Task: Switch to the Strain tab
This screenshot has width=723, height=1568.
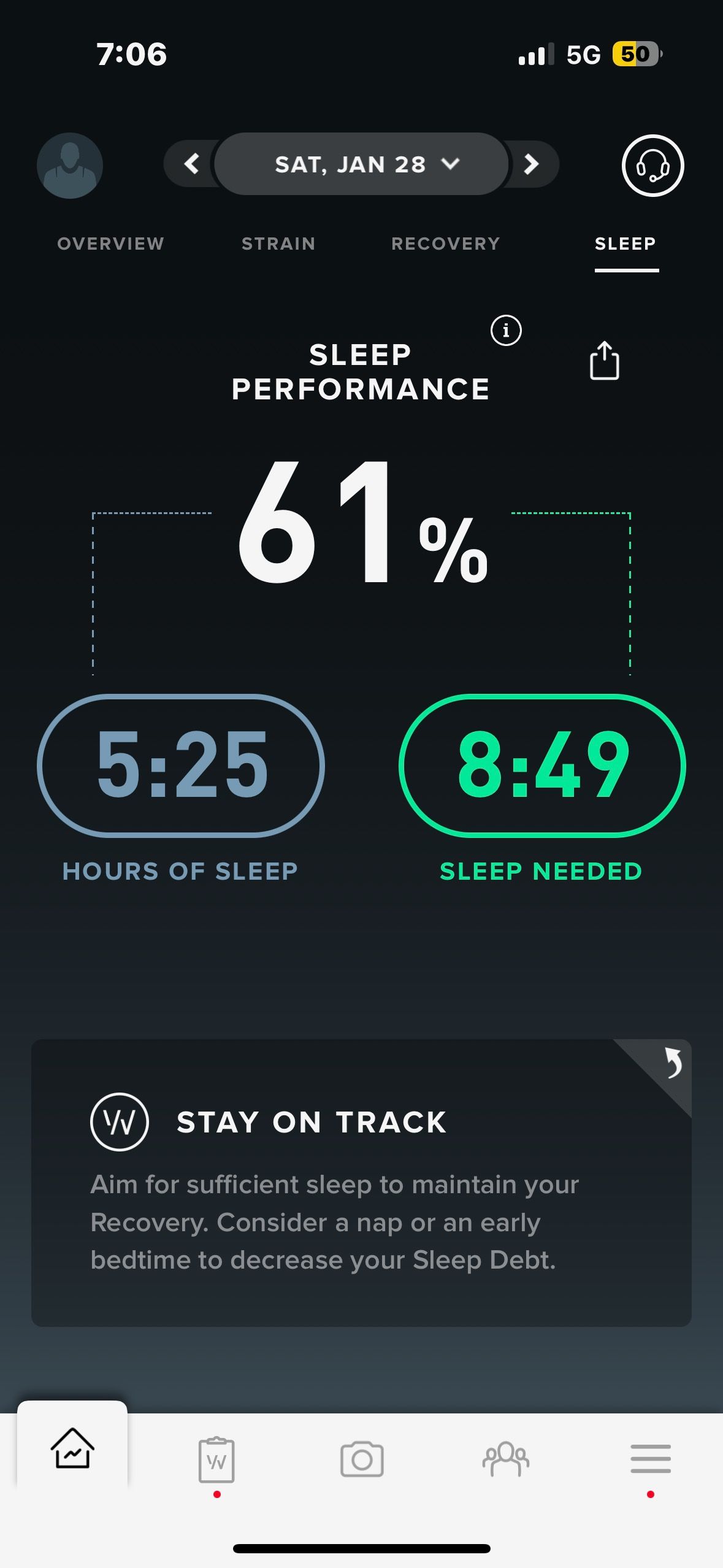Action: click(278, 244)
